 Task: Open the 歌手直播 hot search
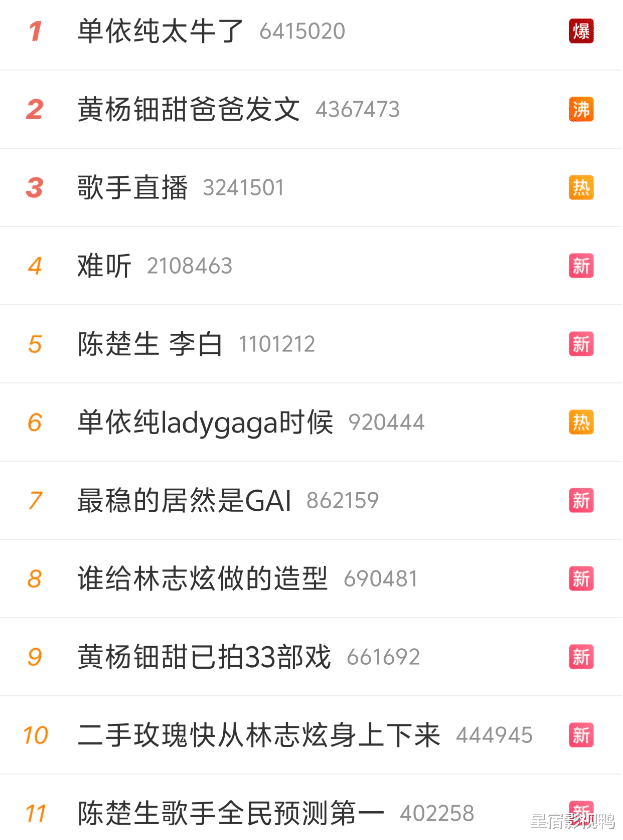[x=133, y=187]
